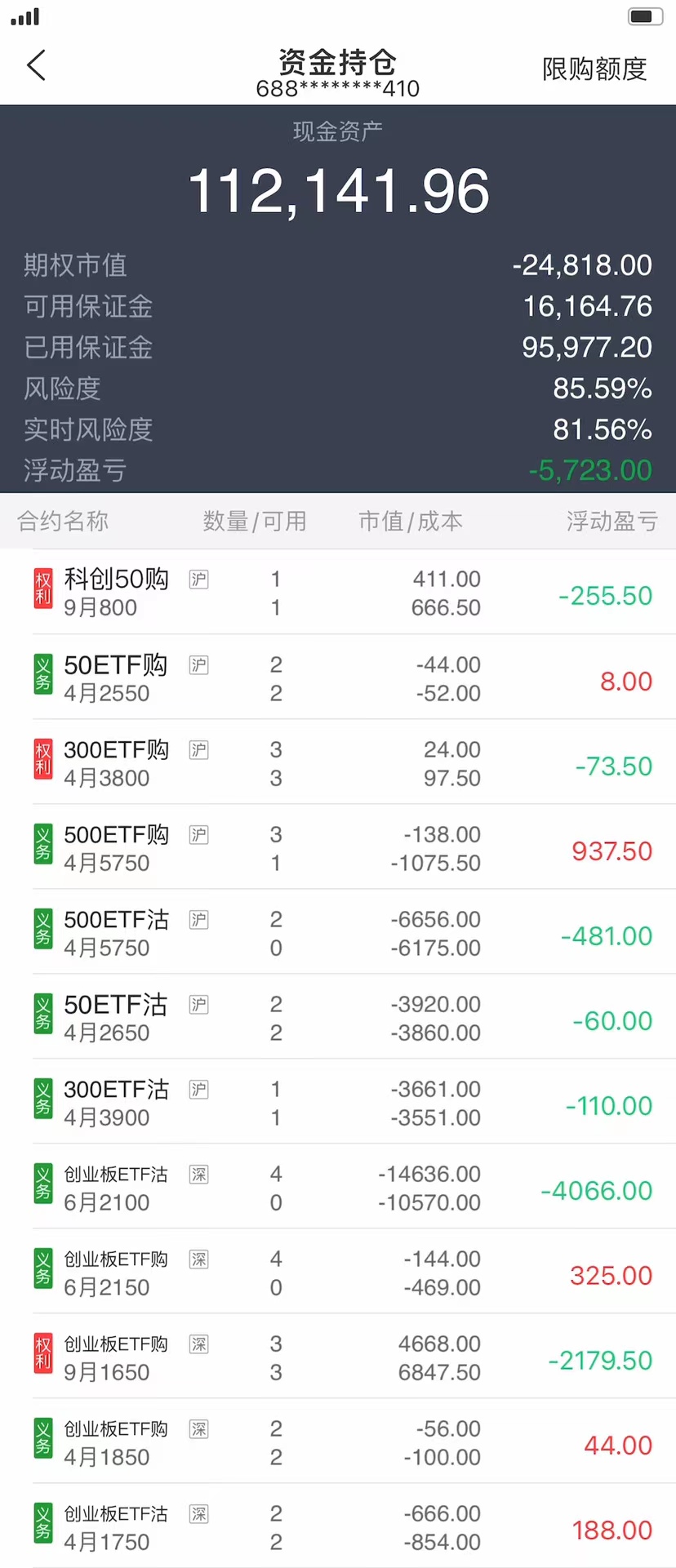This screenshot has width=676, height=1568.
Task: Open 限购额度 in the header
Action: [594, 69]
